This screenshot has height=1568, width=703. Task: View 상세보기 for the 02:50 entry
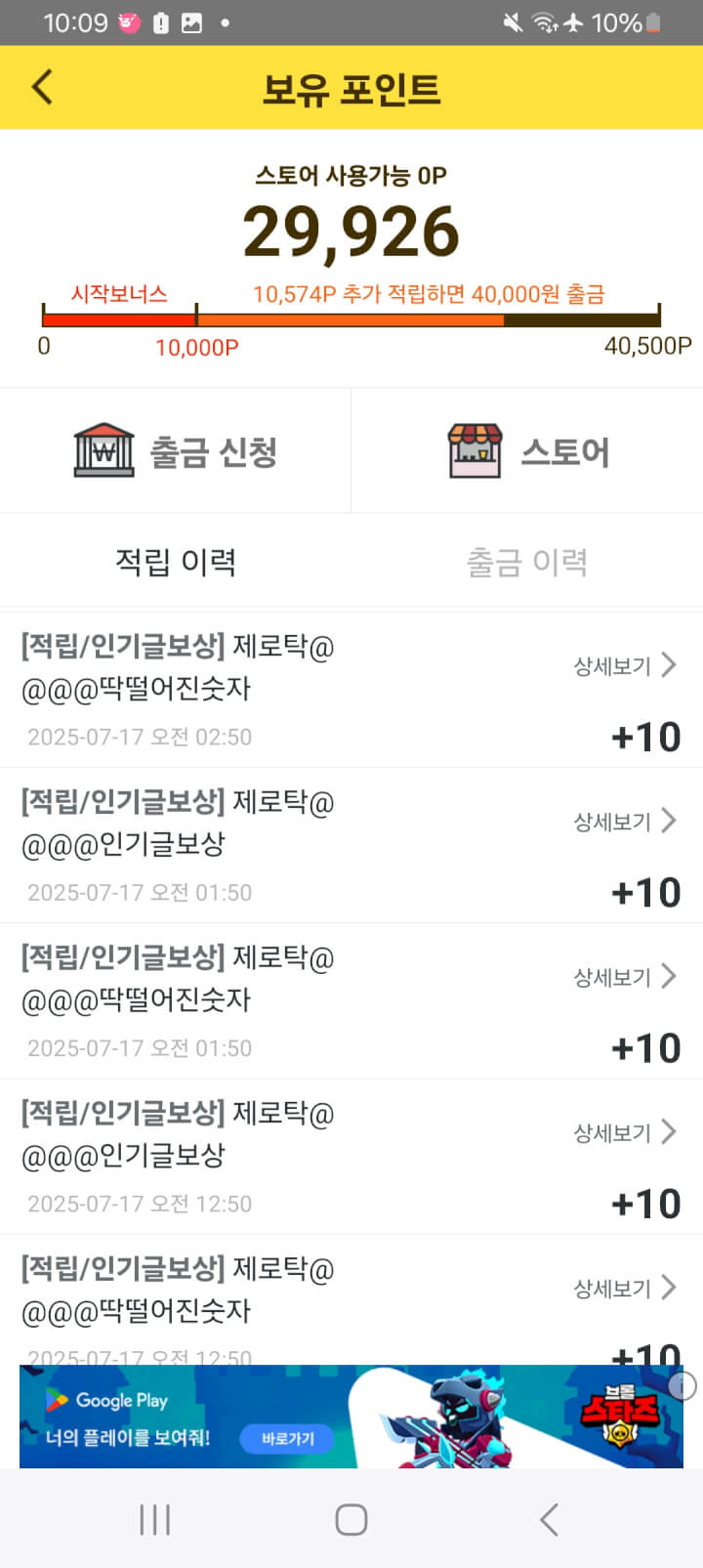coord(625,666)
